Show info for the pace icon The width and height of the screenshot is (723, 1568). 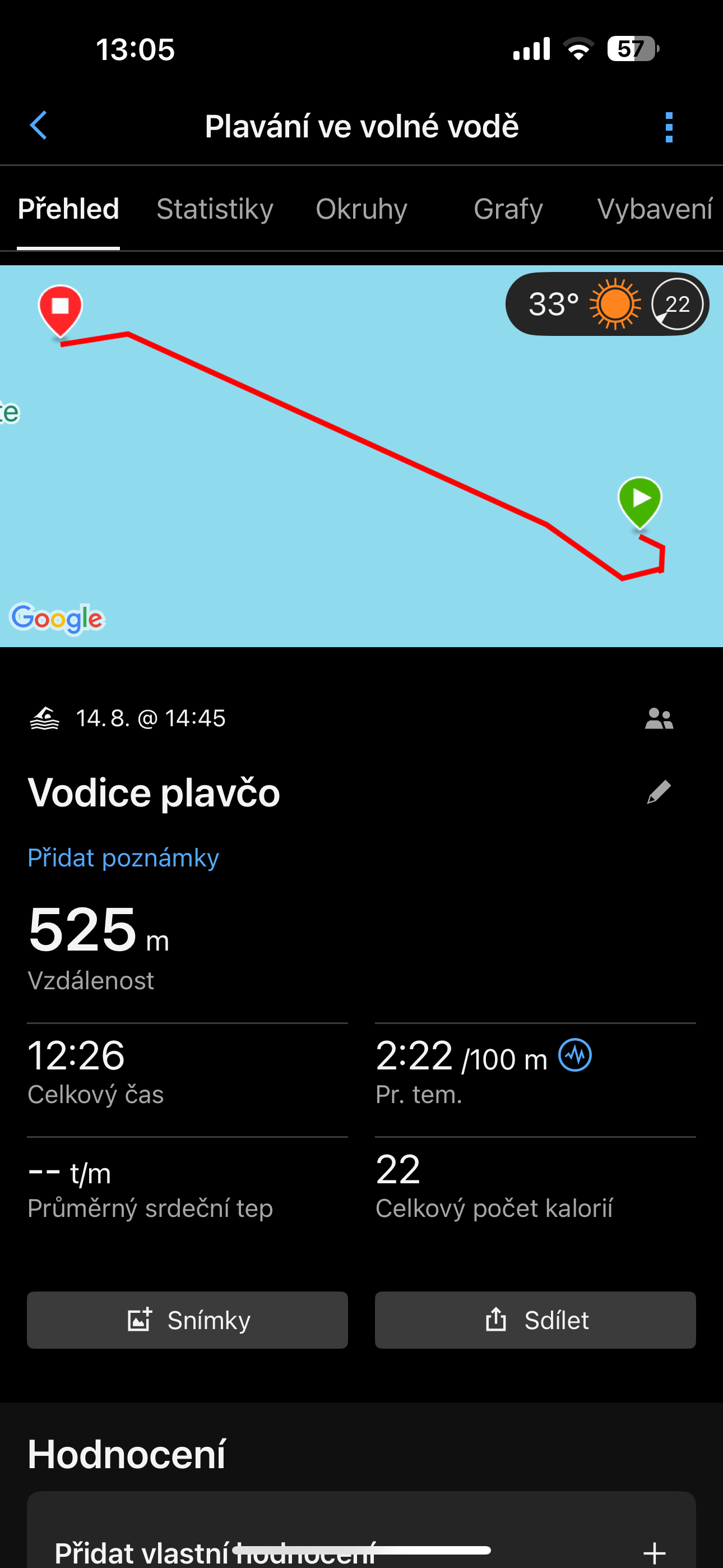tap(575, 1055)
